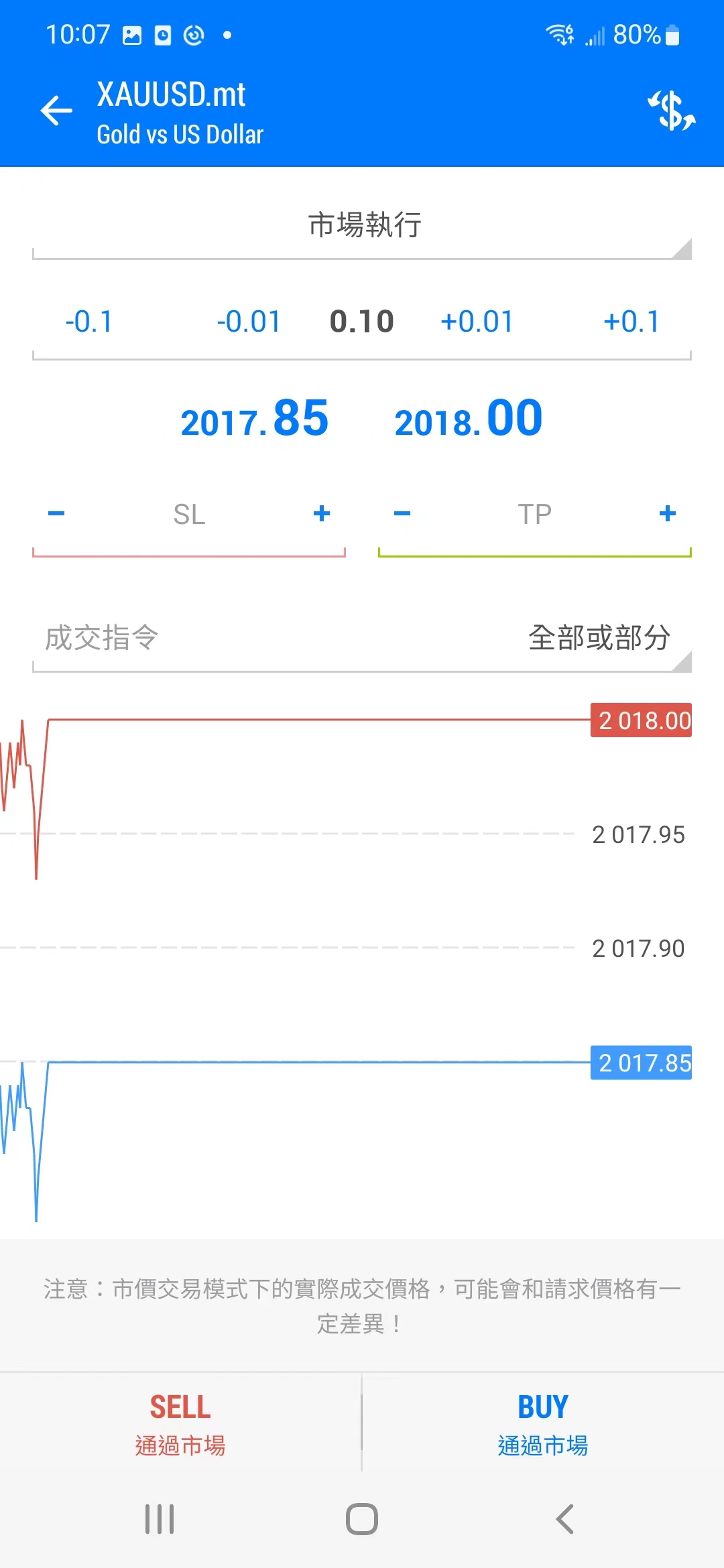
Task: Lower the SL value with minus
Action: coord(57,514)
